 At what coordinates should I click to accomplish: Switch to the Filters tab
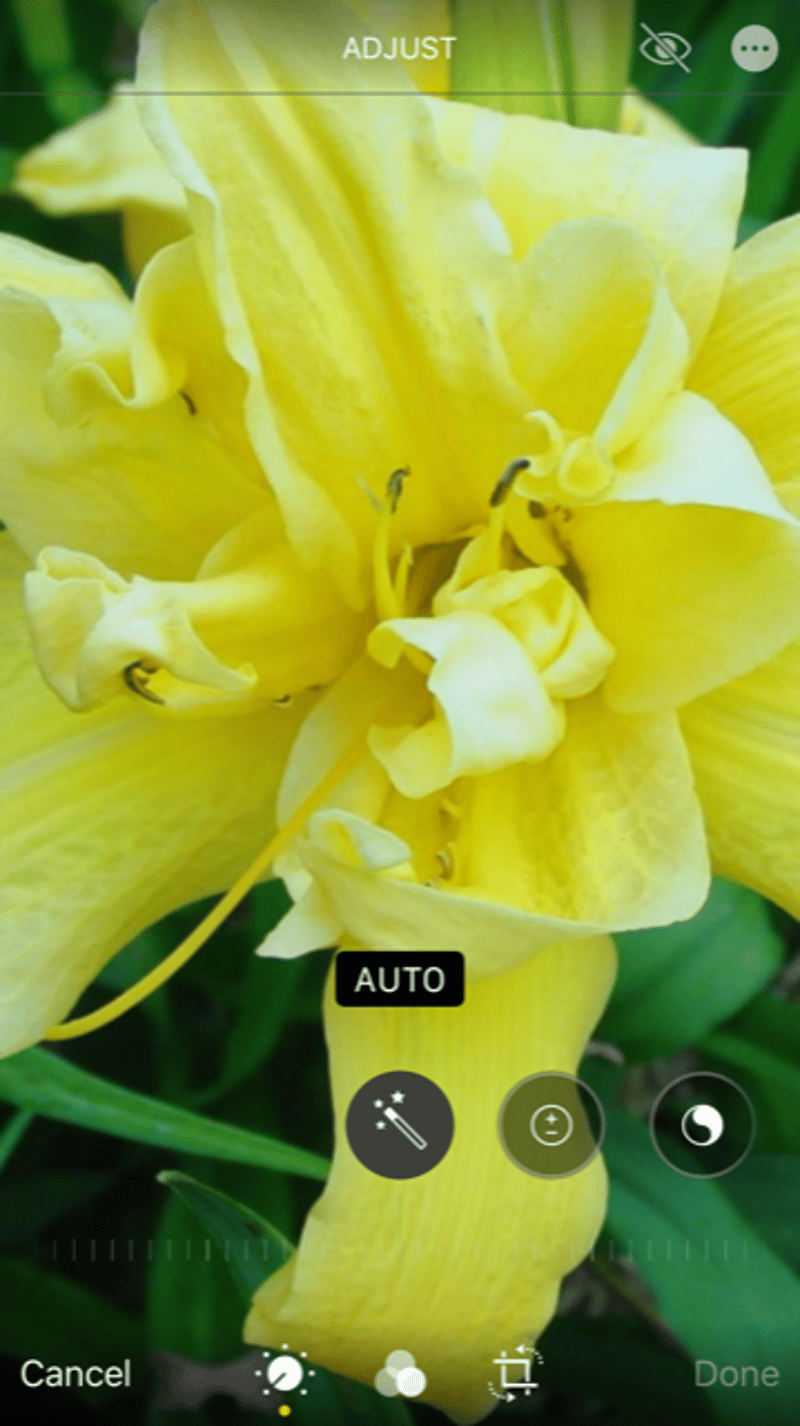(400, 1374)
